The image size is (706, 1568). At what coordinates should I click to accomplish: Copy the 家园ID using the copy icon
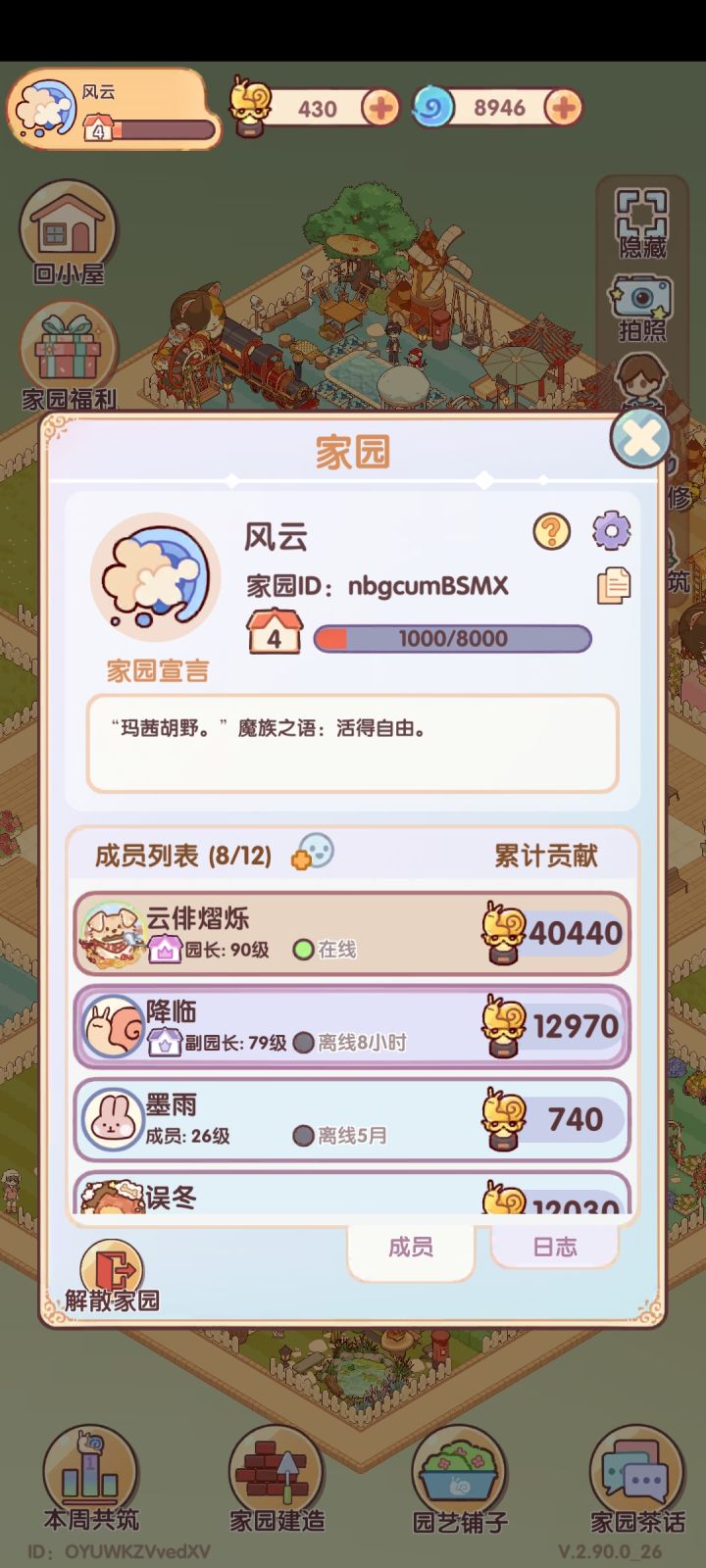(x=613, y=585)
